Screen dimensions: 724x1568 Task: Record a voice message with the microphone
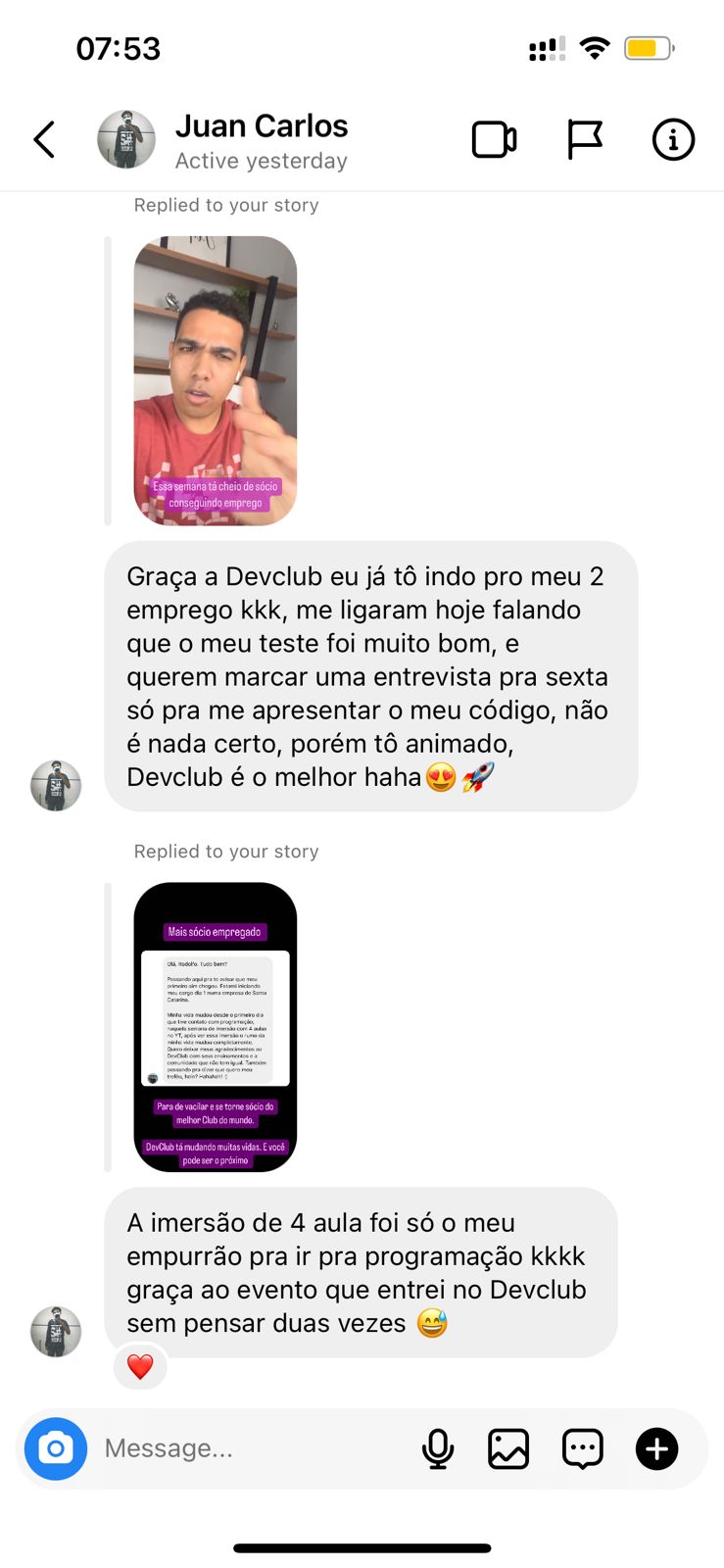(x=438, y=1448)
